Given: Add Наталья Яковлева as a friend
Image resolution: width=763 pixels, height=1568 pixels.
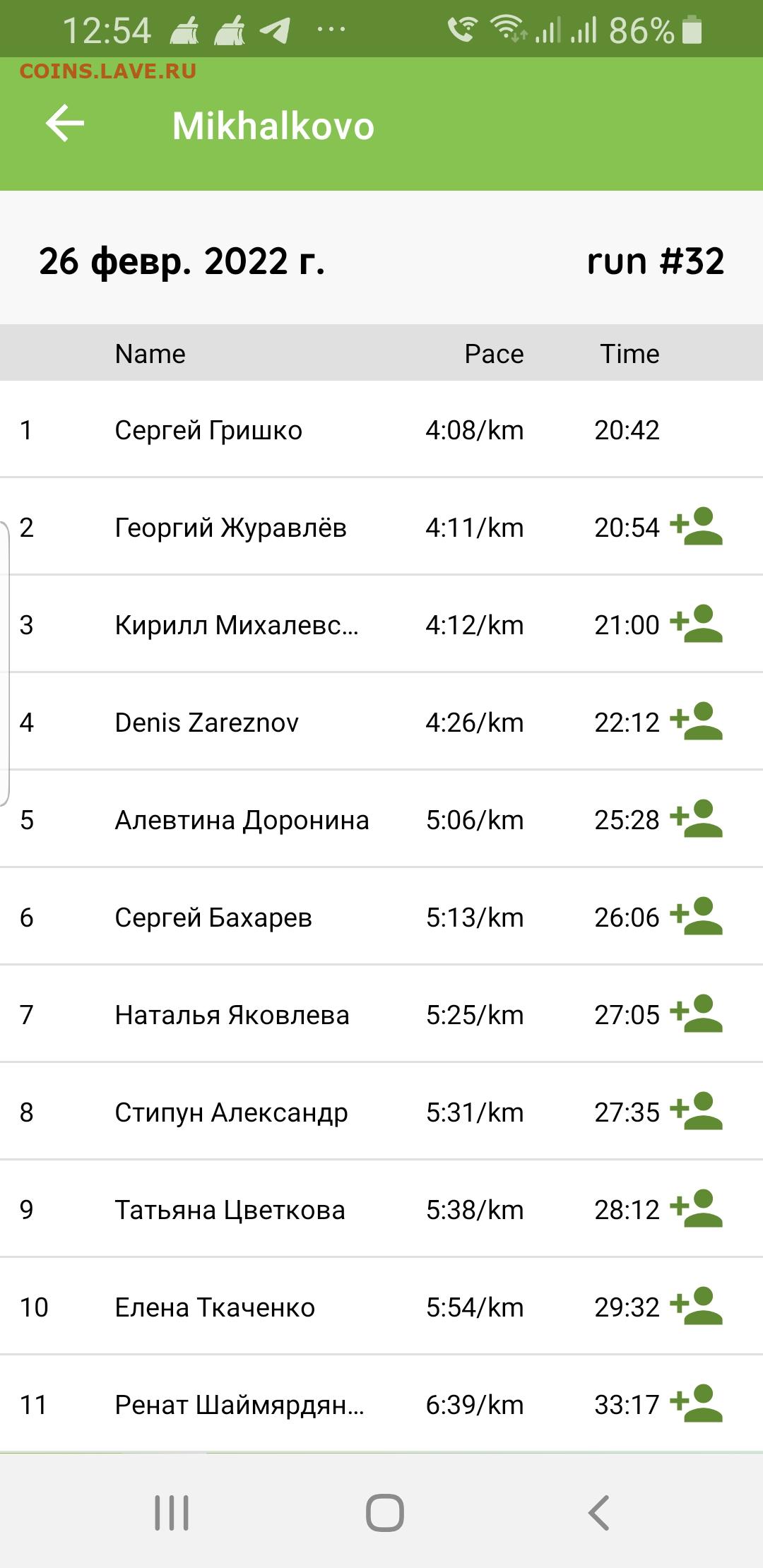Looking at the screenshot, I should tap(696, 1014).
